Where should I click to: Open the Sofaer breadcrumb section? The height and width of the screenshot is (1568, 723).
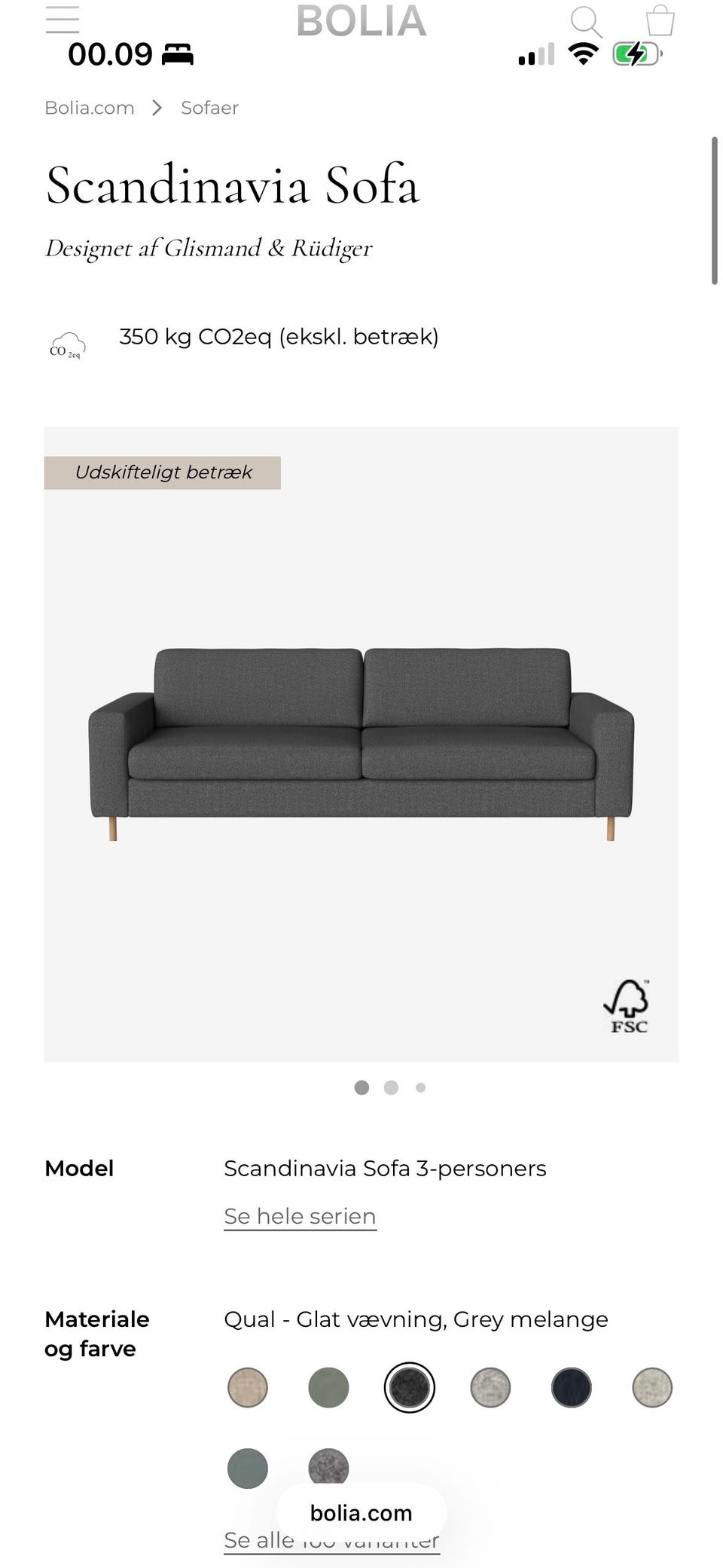[208, 108]
